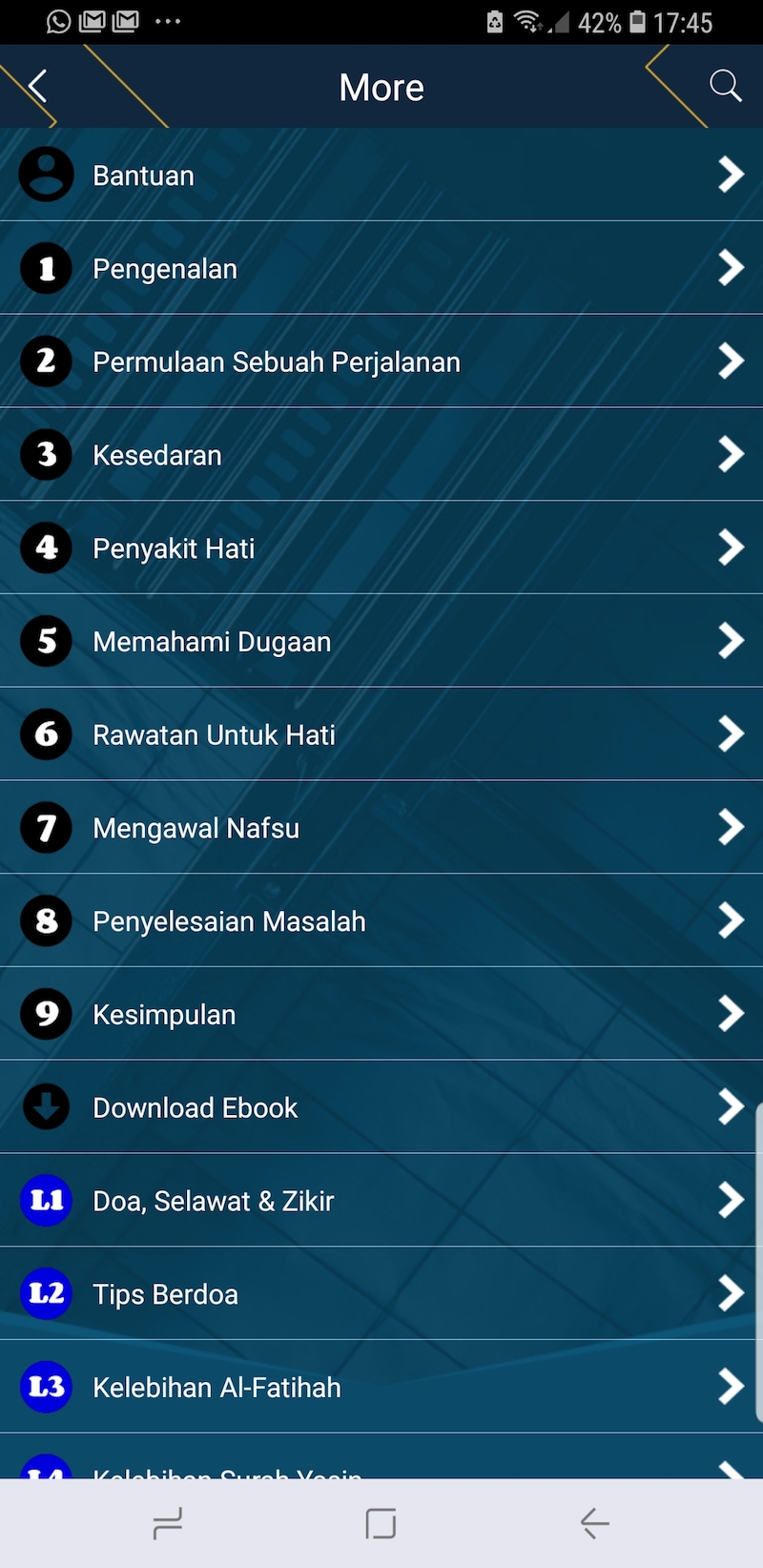The width and height of the screenshot is (763, 1568).
Task: Expand the Kesedaran chapter chevron
Action: click(x=732, y=455)
